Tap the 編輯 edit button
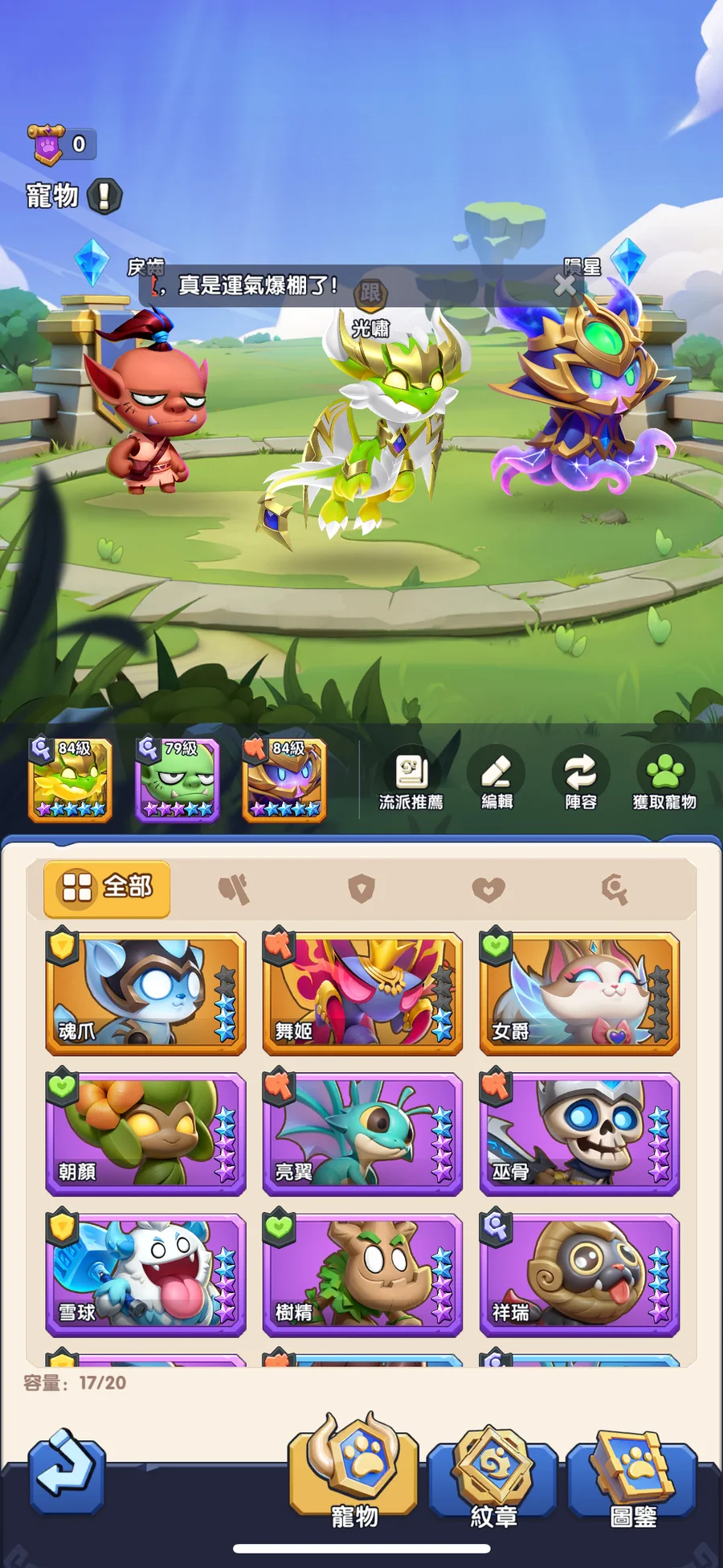 click(496, 780)
